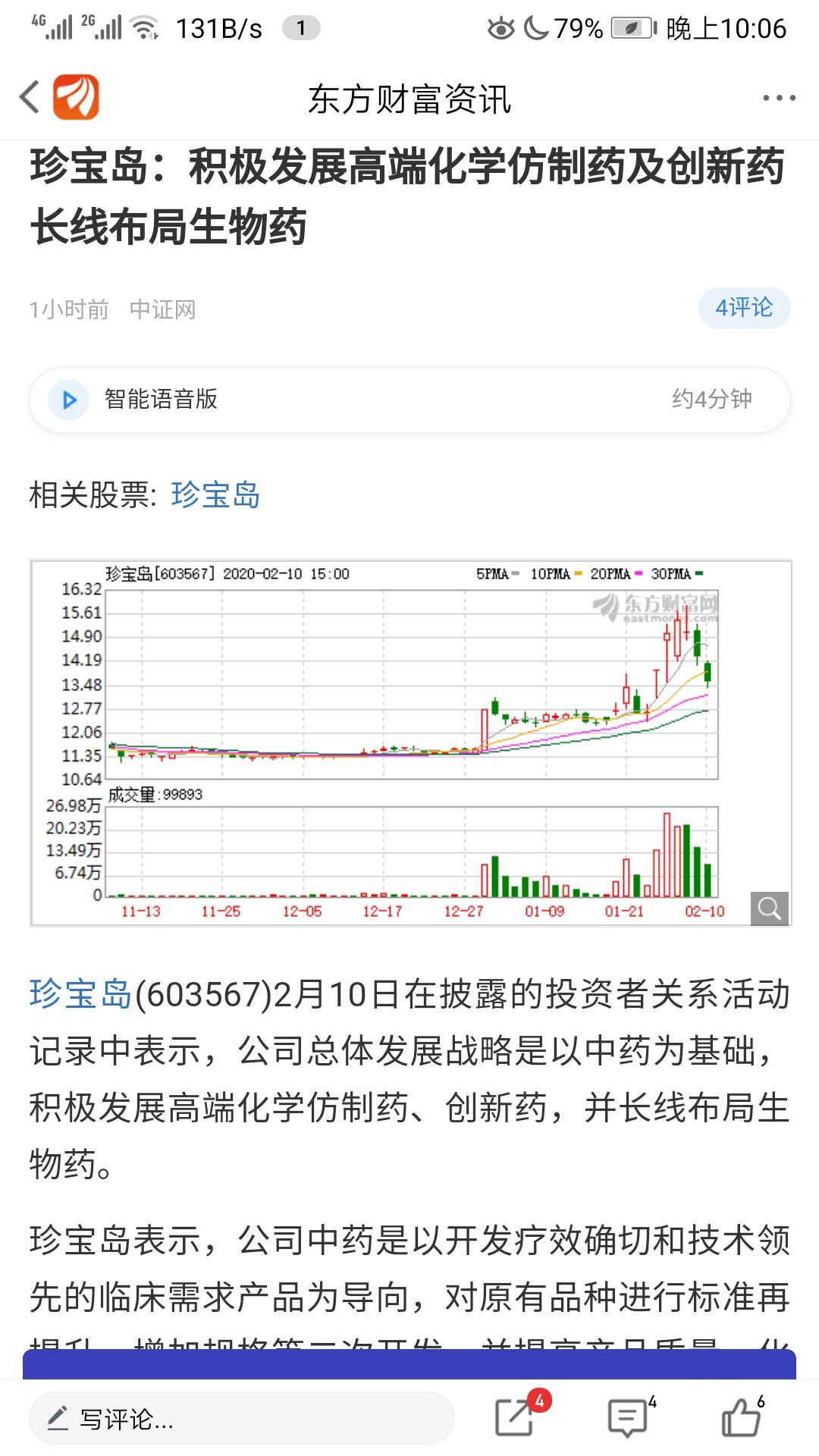Screen dimensions: 819x1456
Task: Play the 智能语音版 audio version
Action: (x=67, y=400)
